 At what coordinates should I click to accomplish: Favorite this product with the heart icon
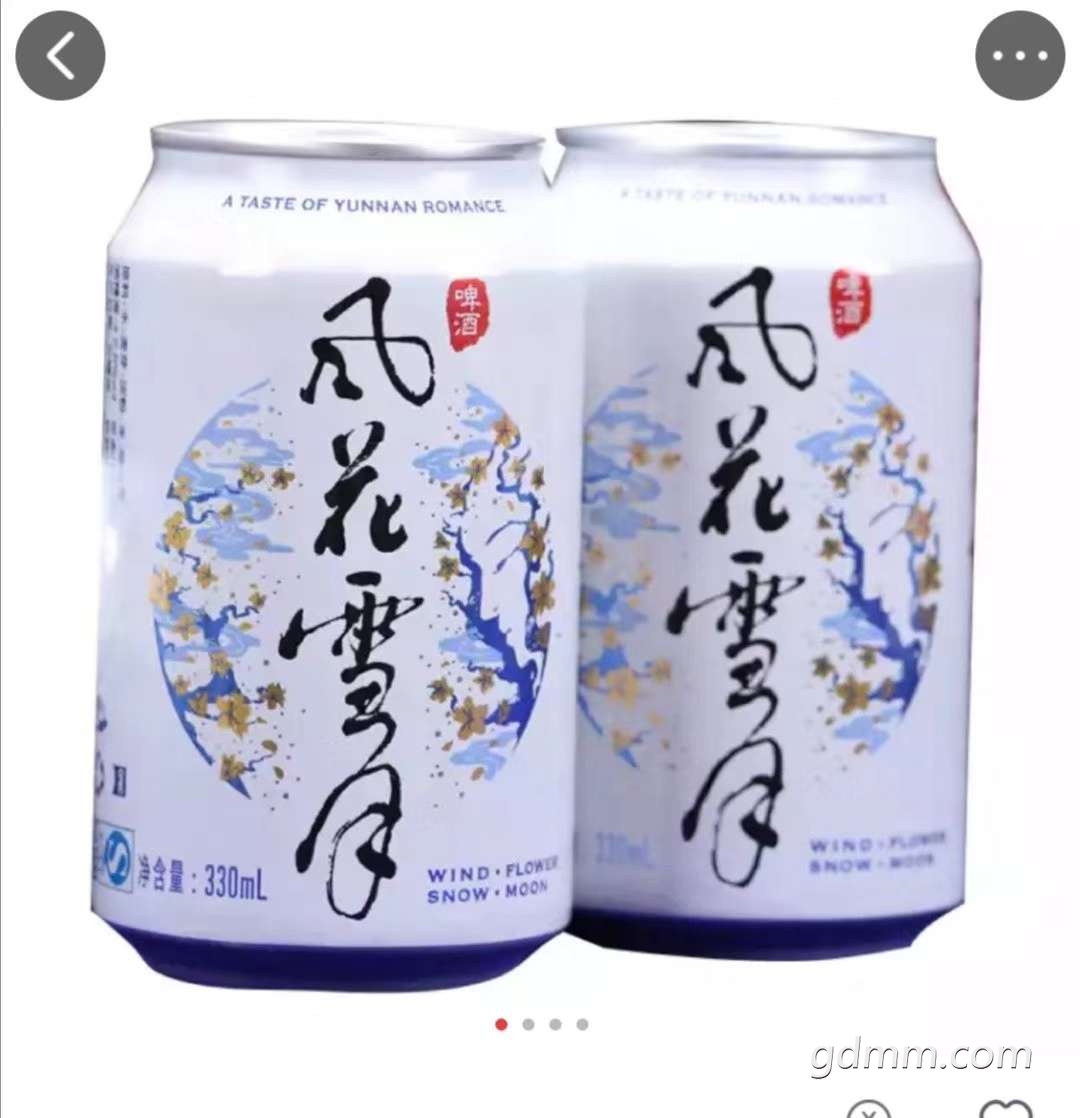point(1004,1108)
